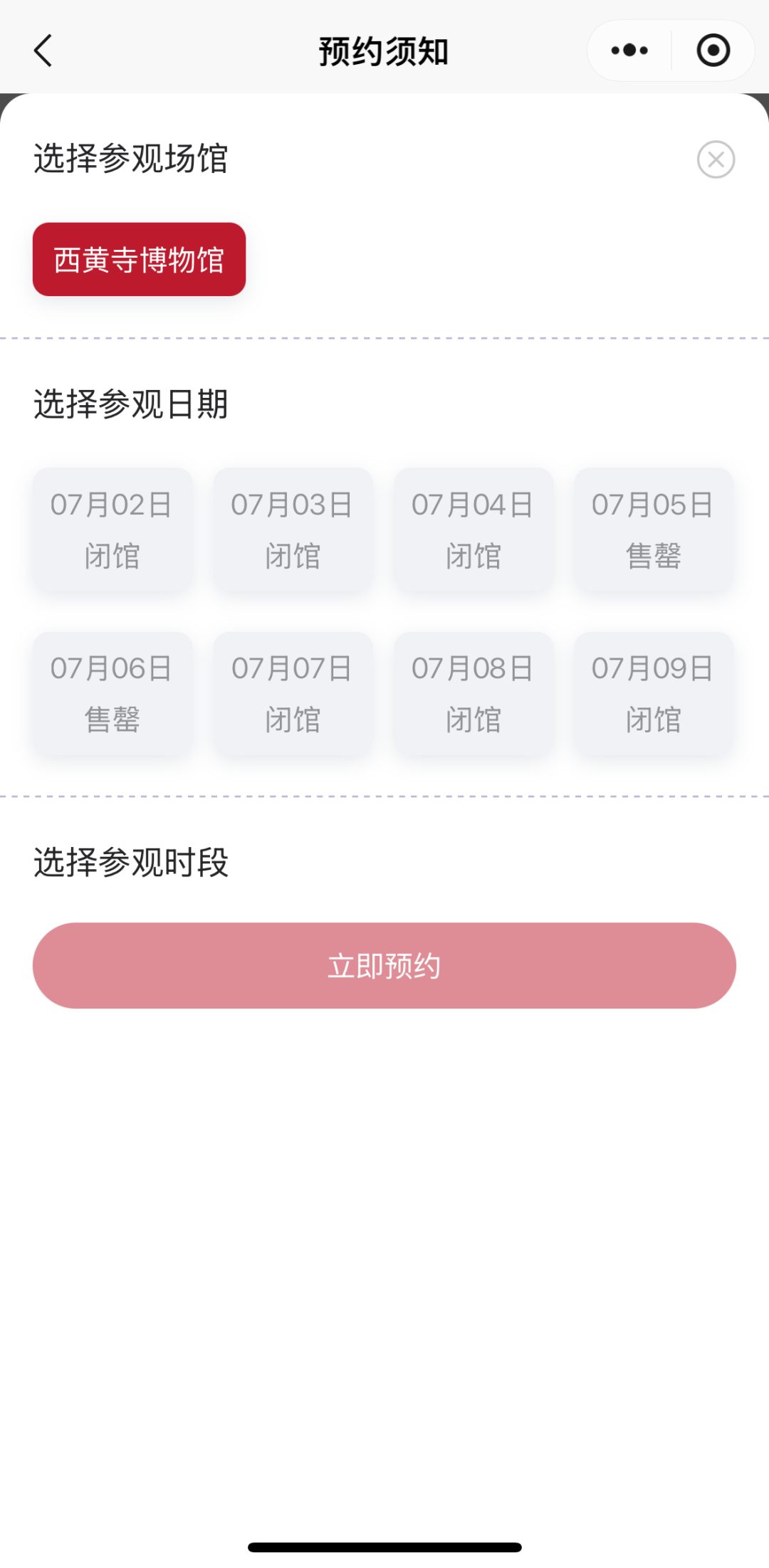Close the mini program via circle icon
Viewport: 769px width, 1568px height.
[x=713, y=51]
